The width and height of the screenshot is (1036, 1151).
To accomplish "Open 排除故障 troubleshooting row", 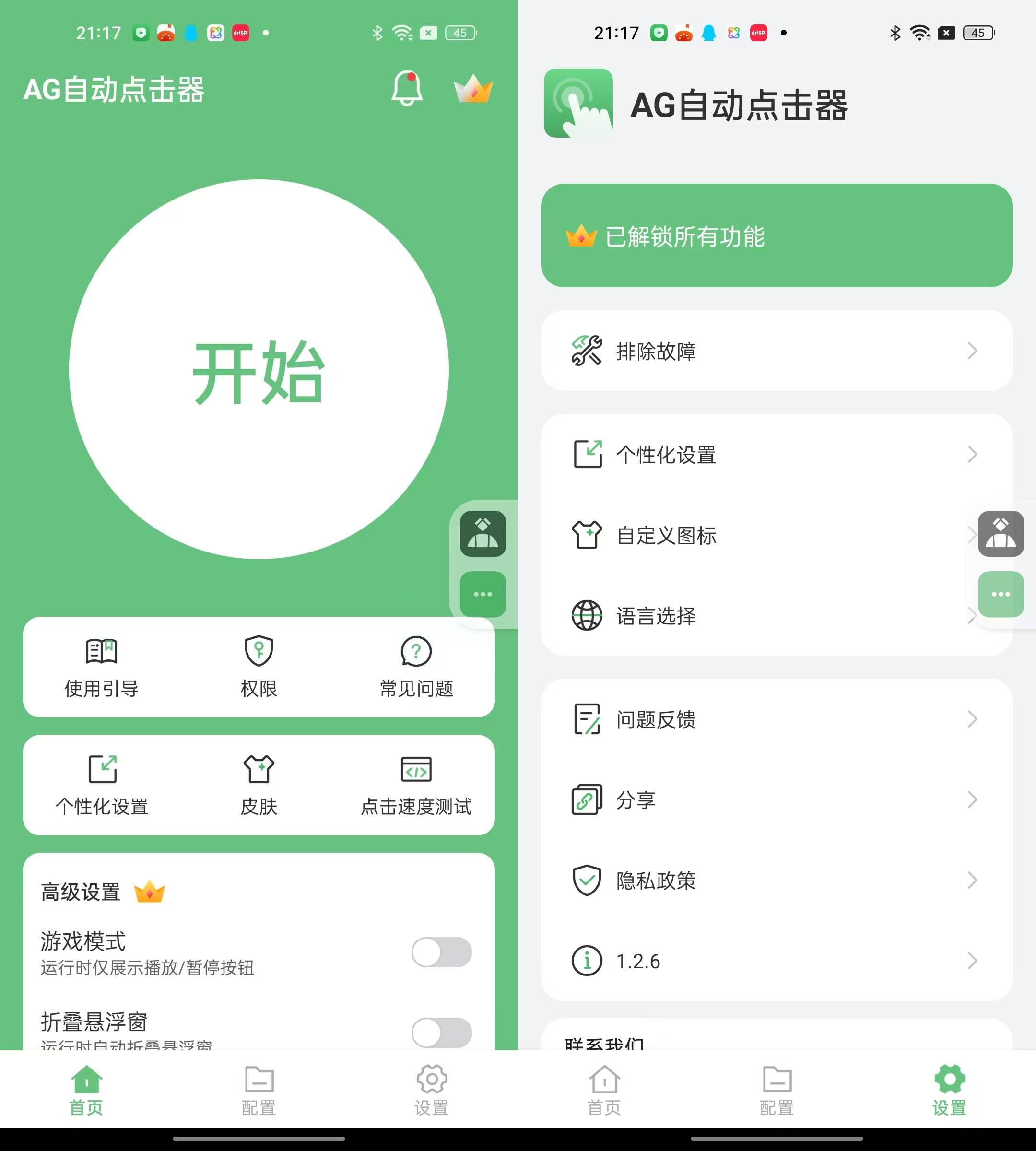I will [x=776, y=351].
